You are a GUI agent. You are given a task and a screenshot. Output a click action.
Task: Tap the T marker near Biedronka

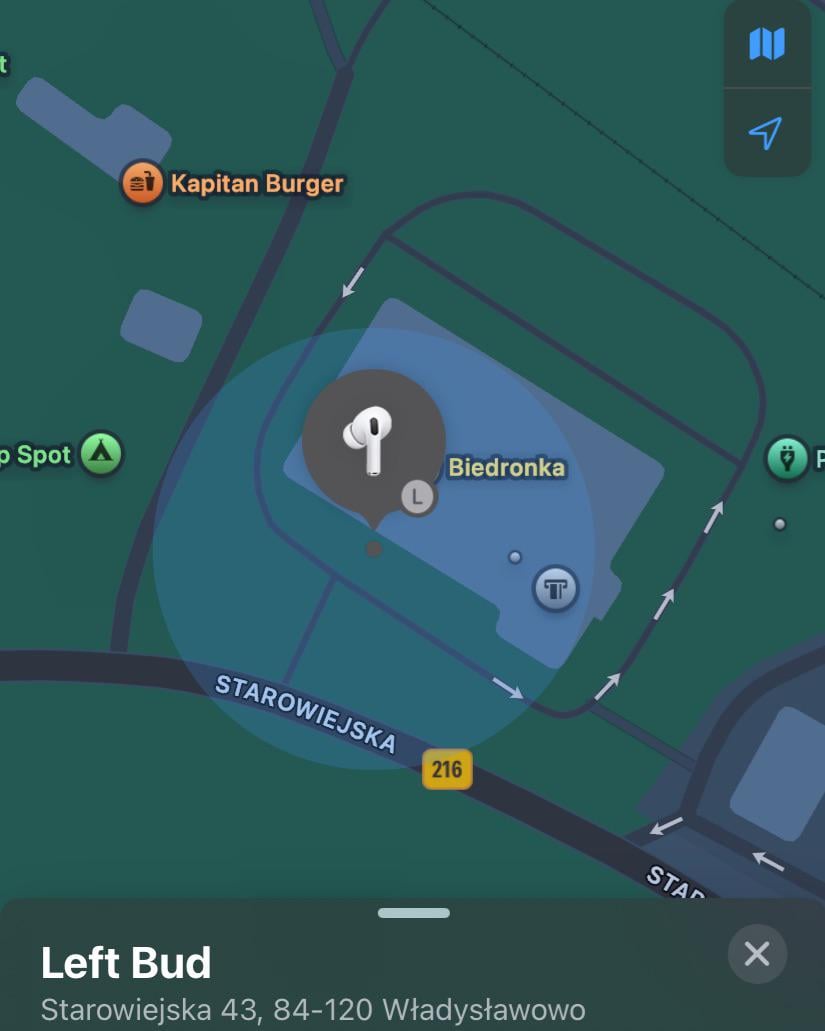click(x=555, y=587)
